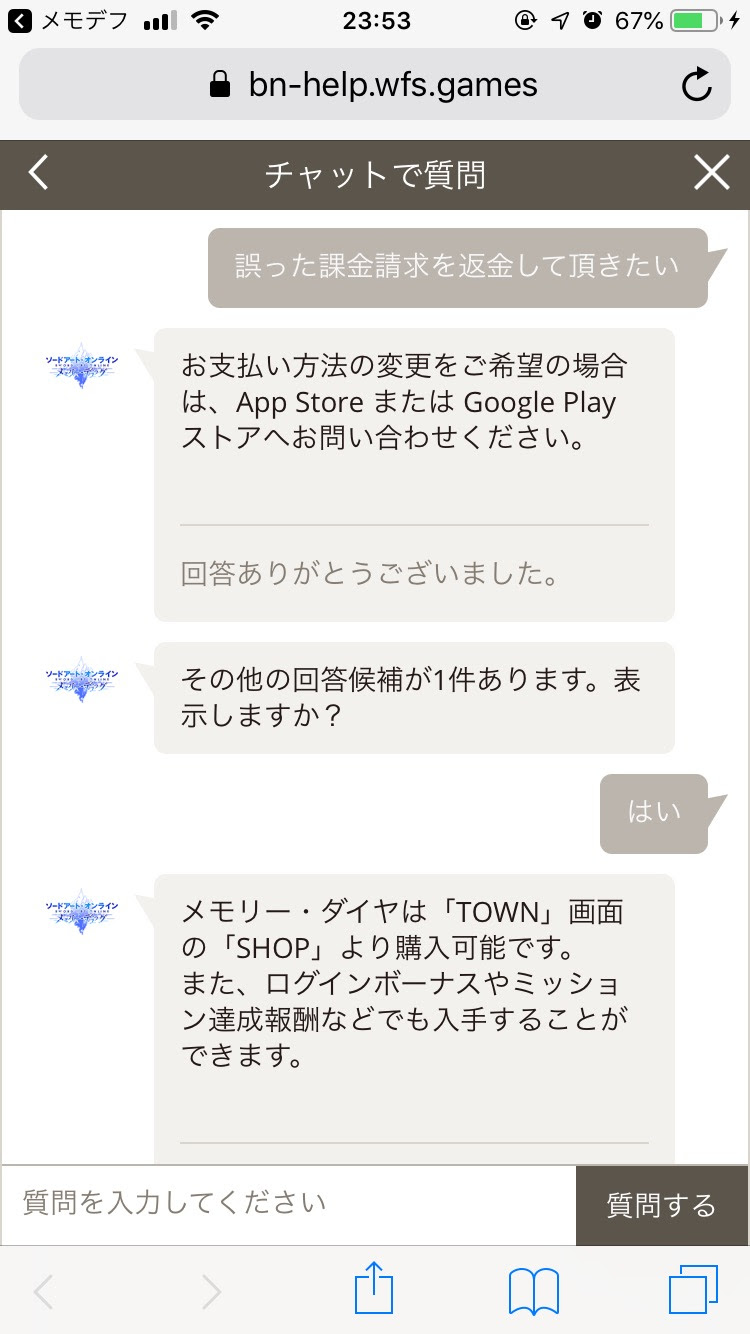The image size is (750, 1334).
Task: Close the チャットで質問 chat window
Action: coord(711,172)
